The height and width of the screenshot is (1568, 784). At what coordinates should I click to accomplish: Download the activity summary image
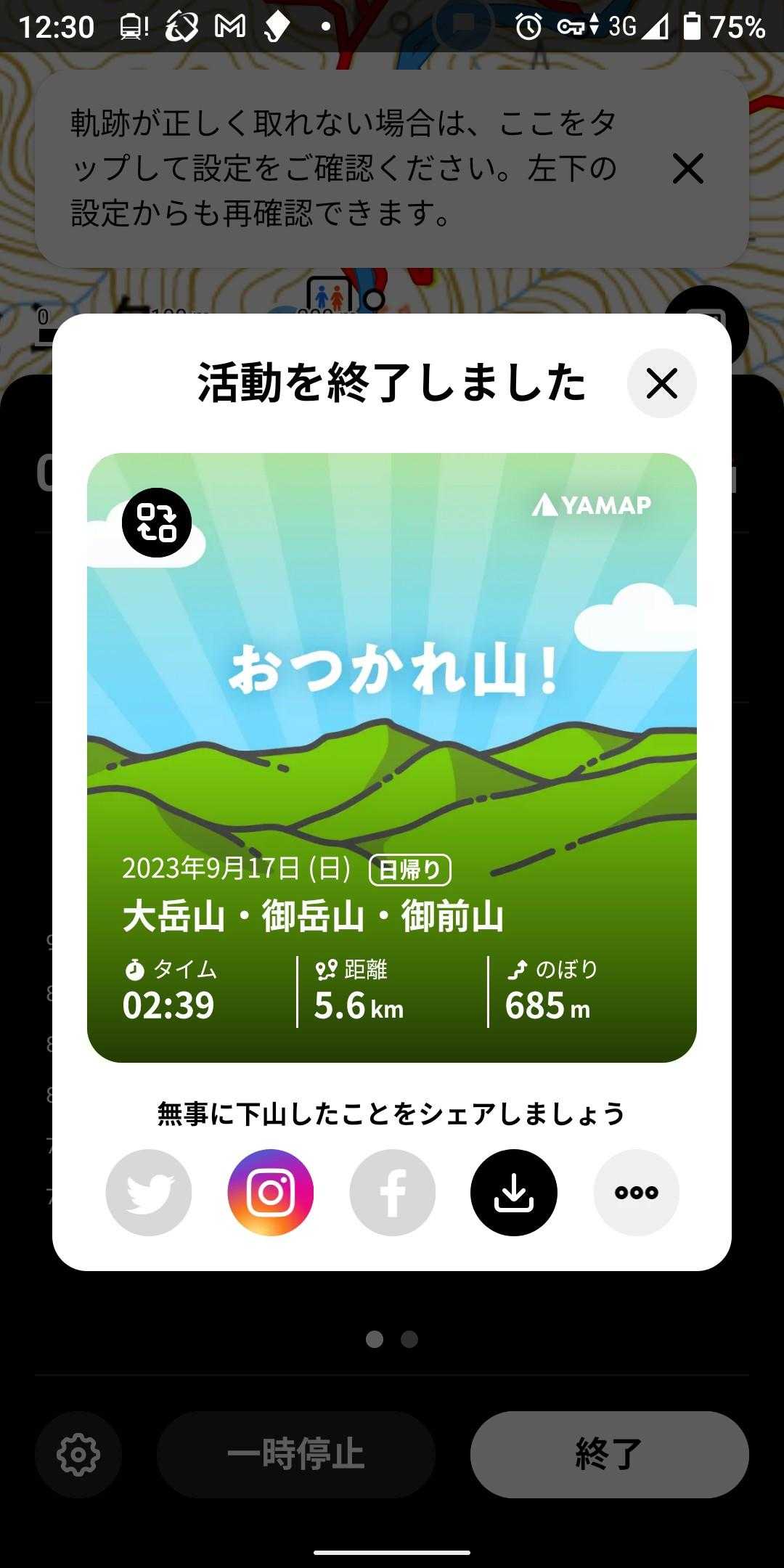[514, 1193]
